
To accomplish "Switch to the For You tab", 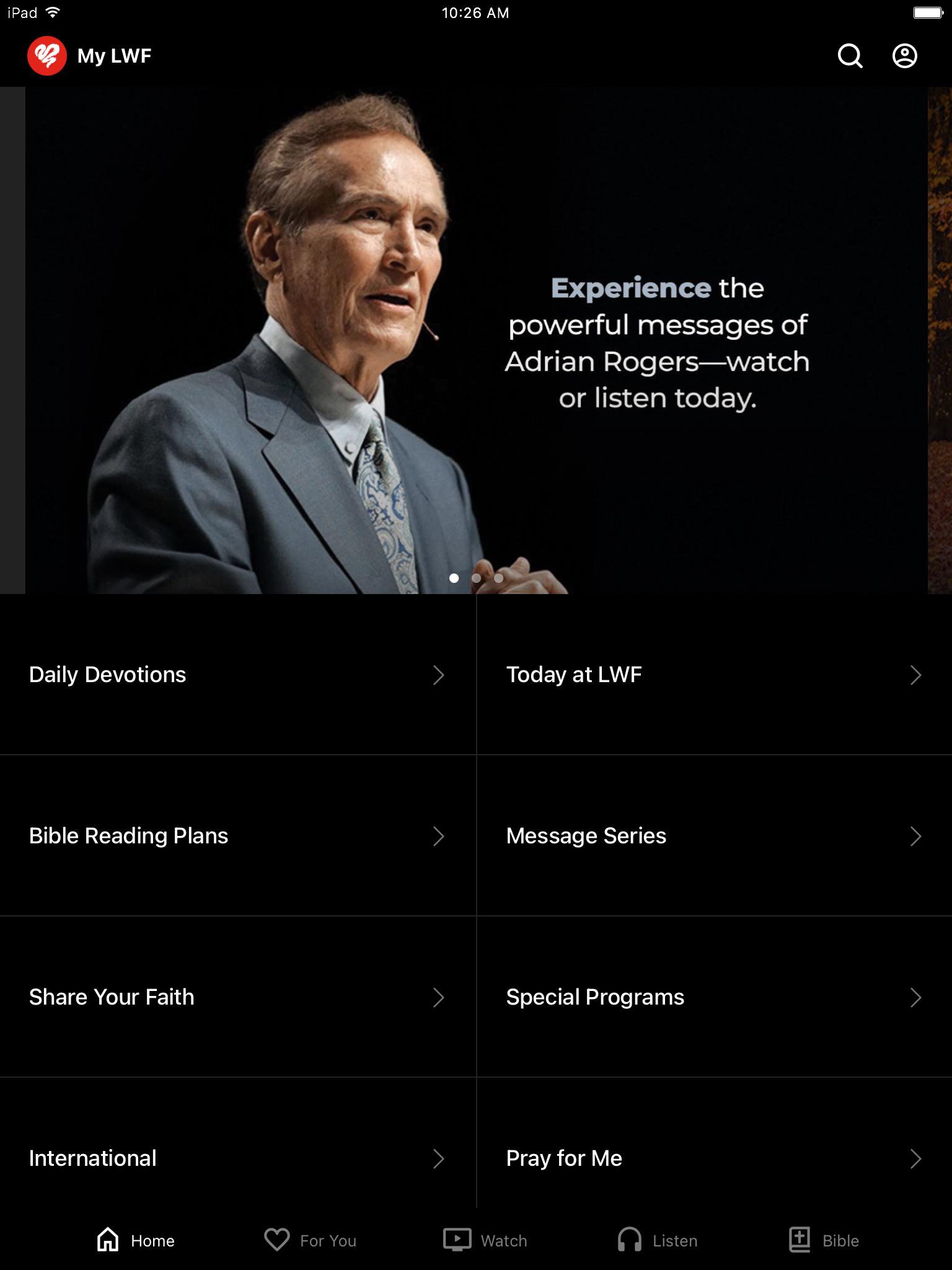I will [x=311, y=1240].
